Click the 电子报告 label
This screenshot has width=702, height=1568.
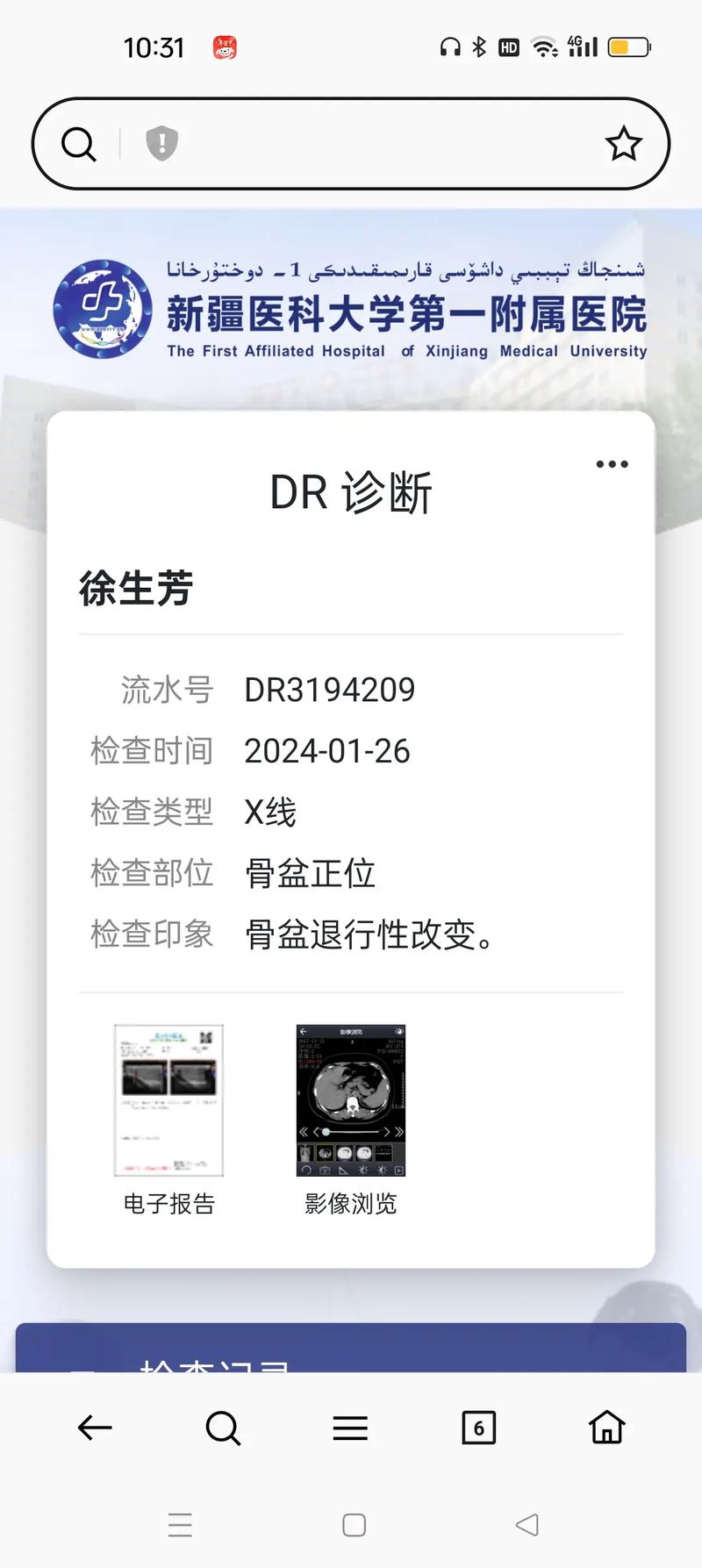tap(168, 1204)
